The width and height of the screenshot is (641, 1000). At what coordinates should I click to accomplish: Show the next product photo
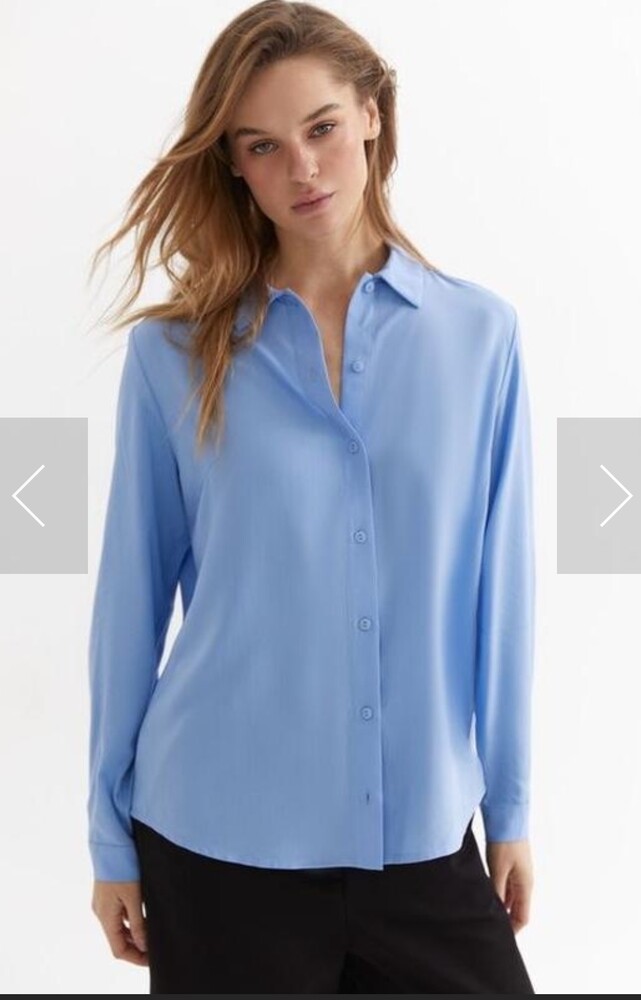click(x=600, y=495)
